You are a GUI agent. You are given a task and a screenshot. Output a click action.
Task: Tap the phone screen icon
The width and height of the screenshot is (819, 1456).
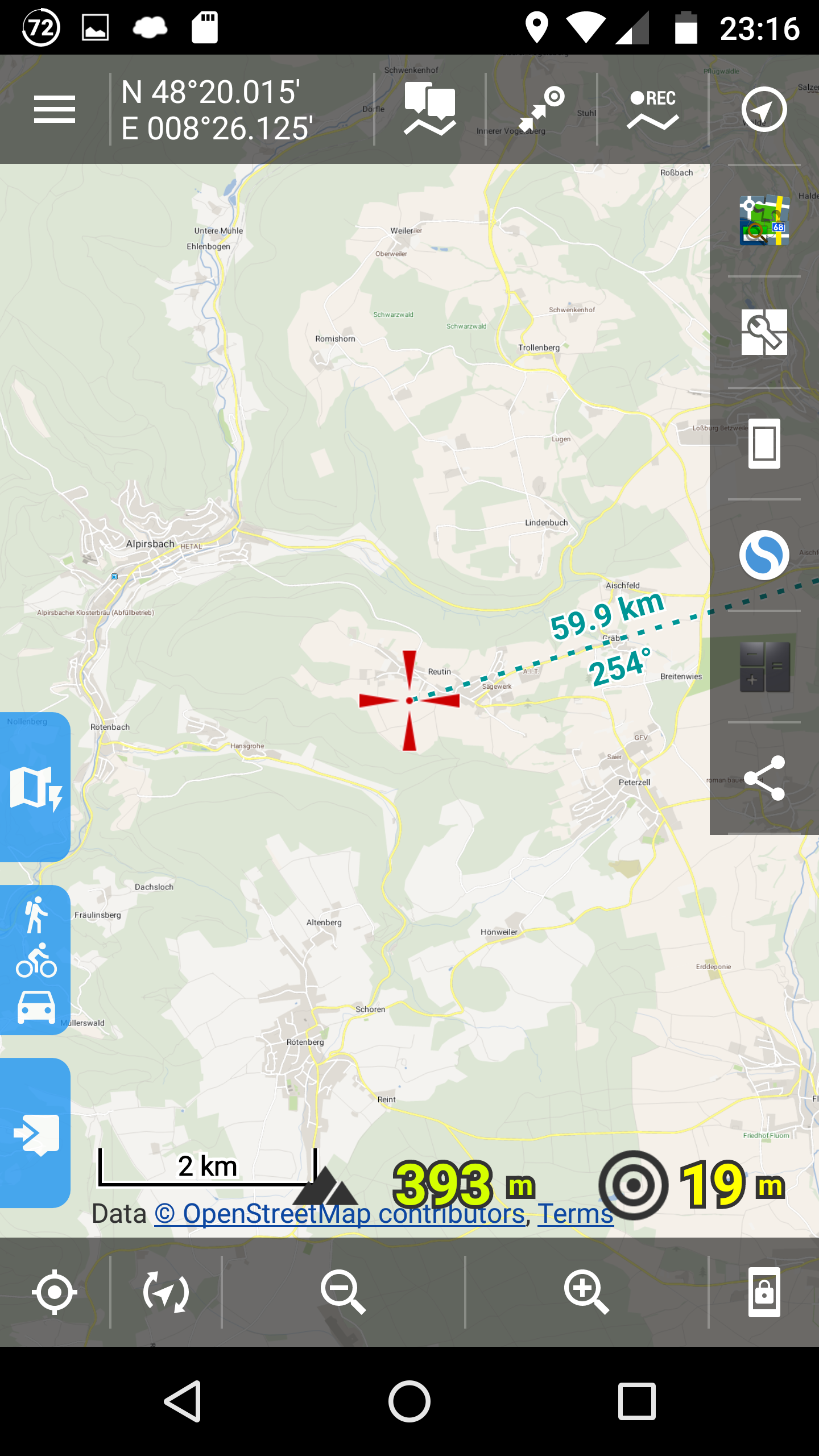(764, 443)
